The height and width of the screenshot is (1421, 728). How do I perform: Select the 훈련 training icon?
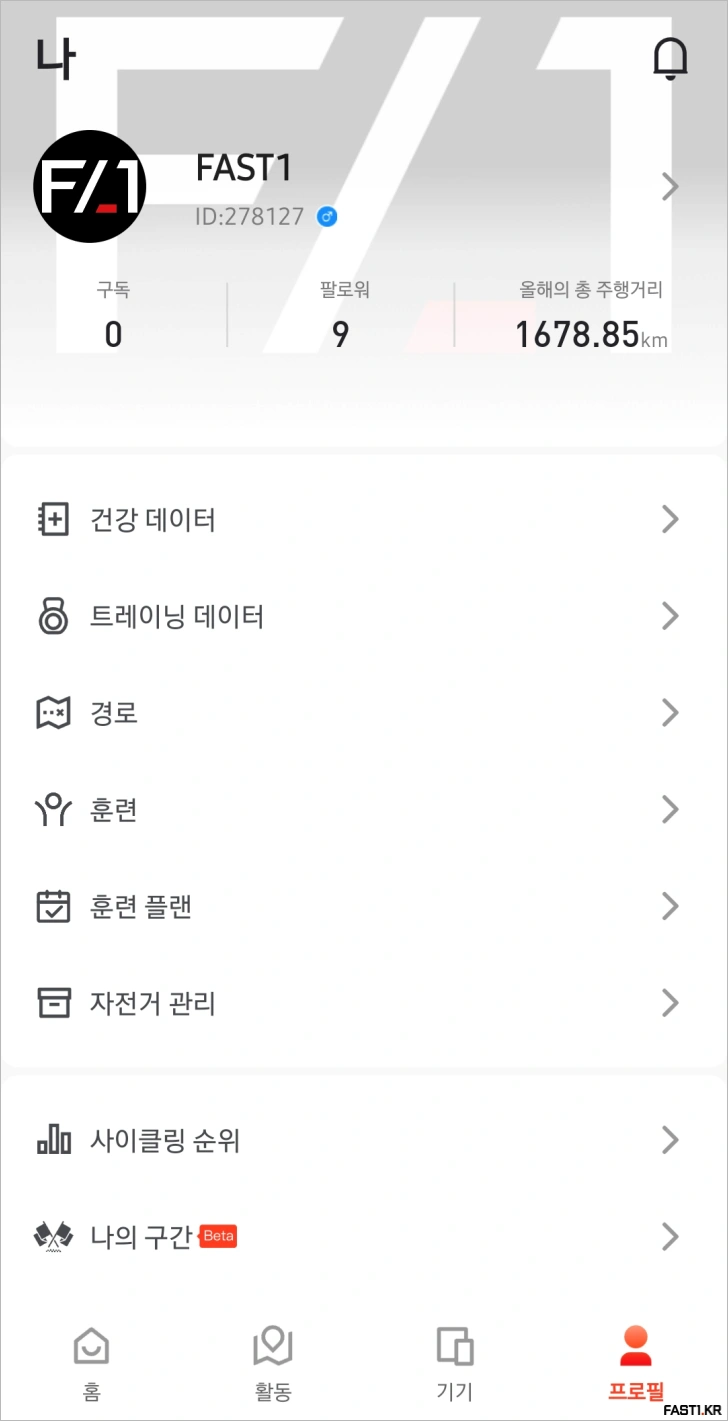(x=52, y=809)
